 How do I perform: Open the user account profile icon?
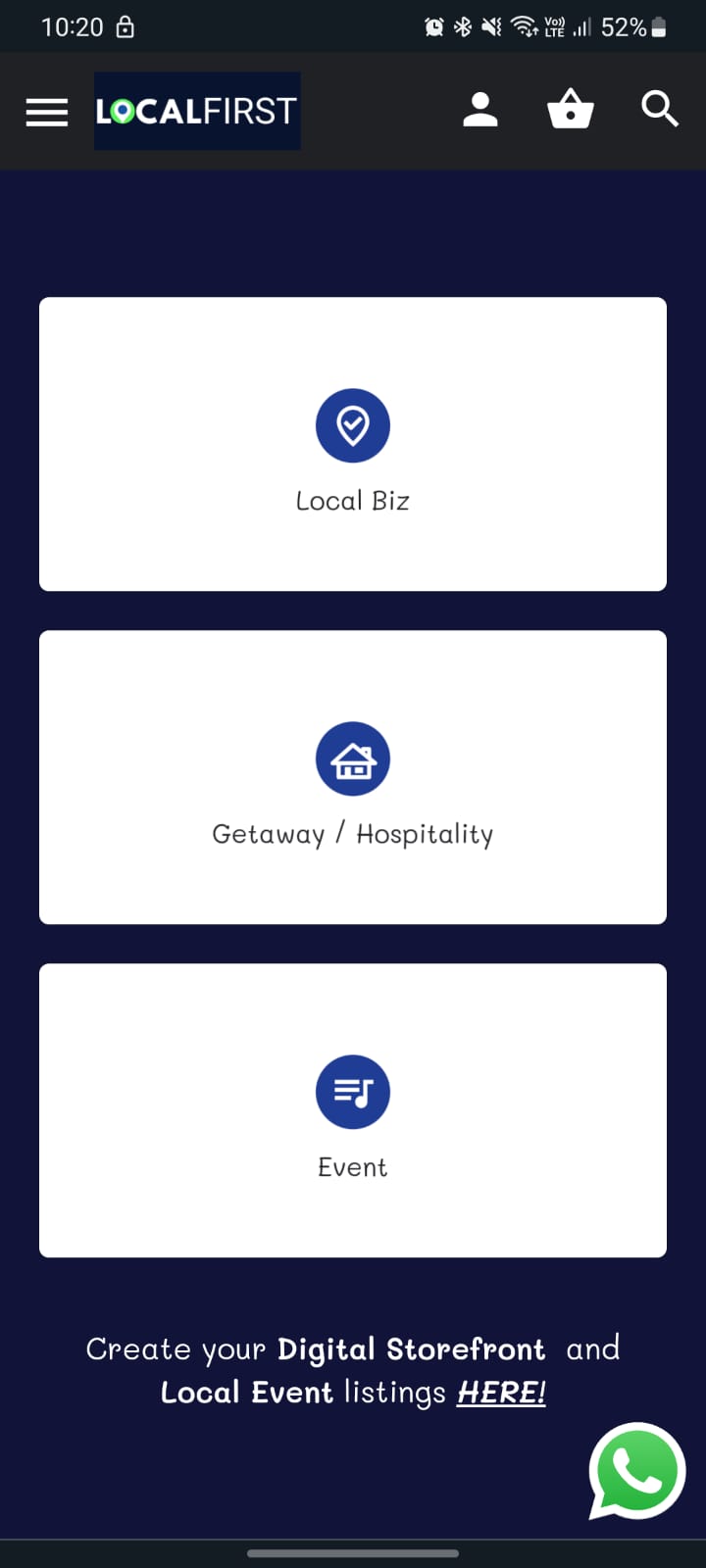click(480, 110)
